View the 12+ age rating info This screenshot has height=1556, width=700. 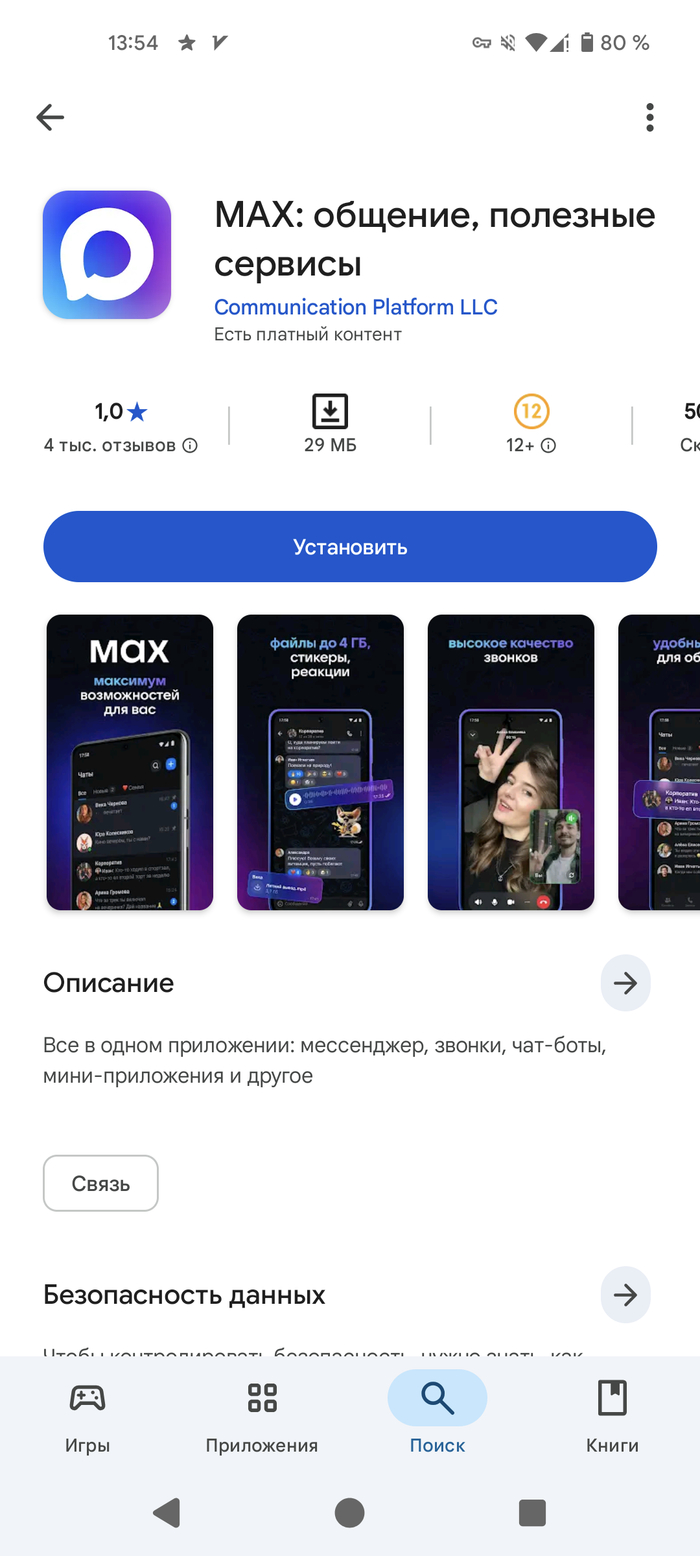coord(531,445)
